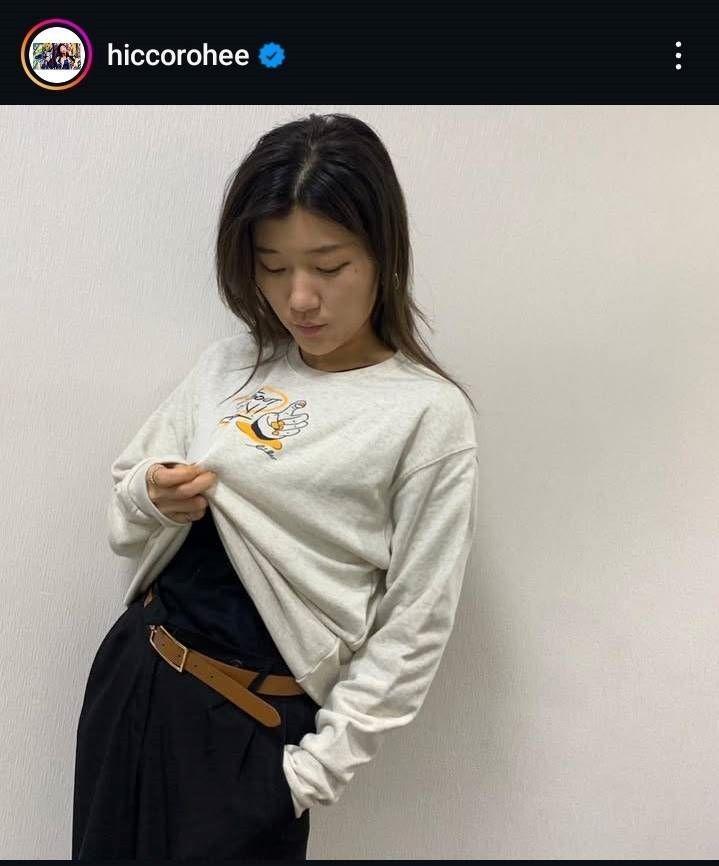This screenshot has height=866, width=719.
Task: Open hiccorohee's story from the profile picture
Action: click(x=56, y=55)
